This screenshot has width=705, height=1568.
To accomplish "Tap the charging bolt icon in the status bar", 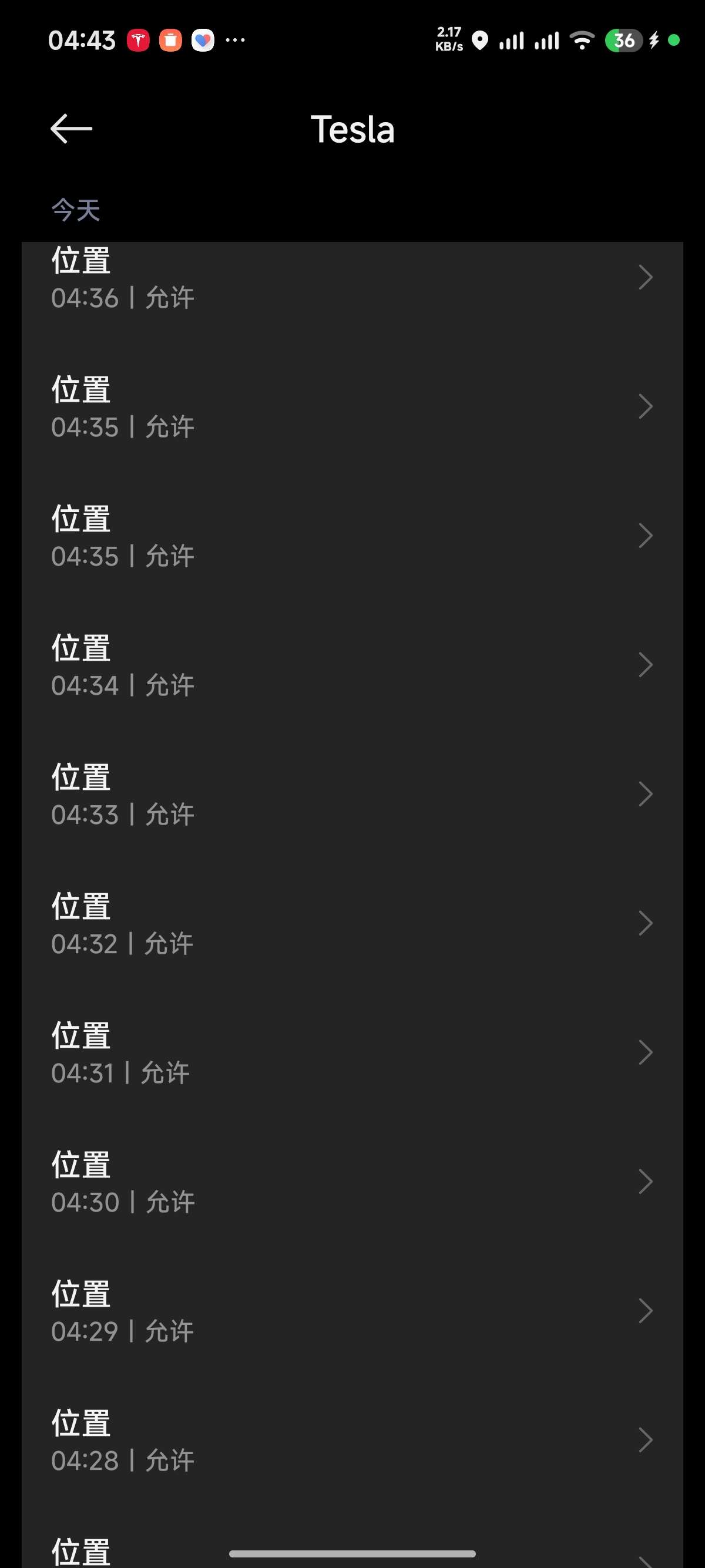I will [x=655, y=40].
